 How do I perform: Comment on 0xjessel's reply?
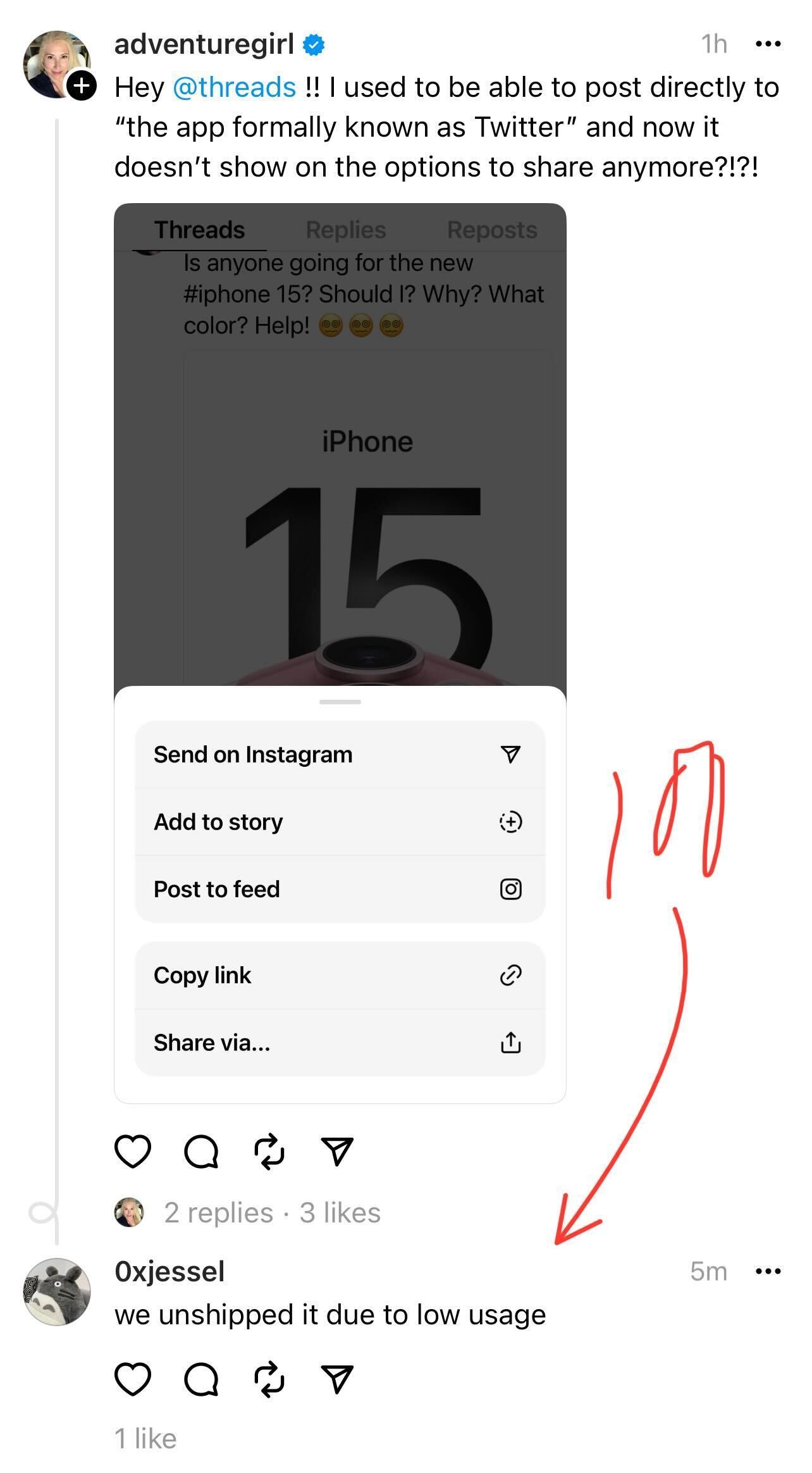pyautogui.click(x=201, y=1379)
